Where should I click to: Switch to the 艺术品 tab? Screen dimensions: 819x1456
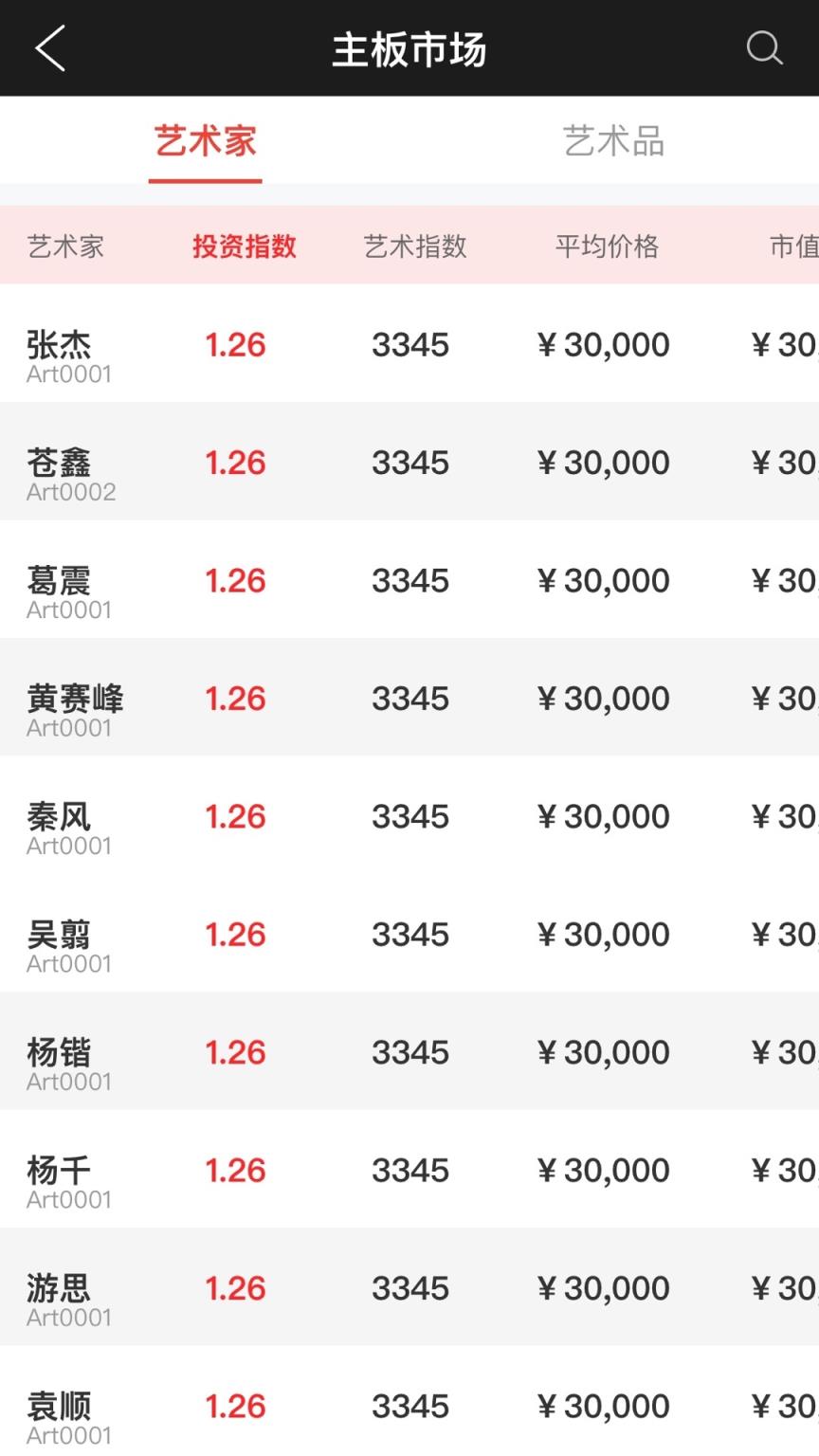(614, 140)
